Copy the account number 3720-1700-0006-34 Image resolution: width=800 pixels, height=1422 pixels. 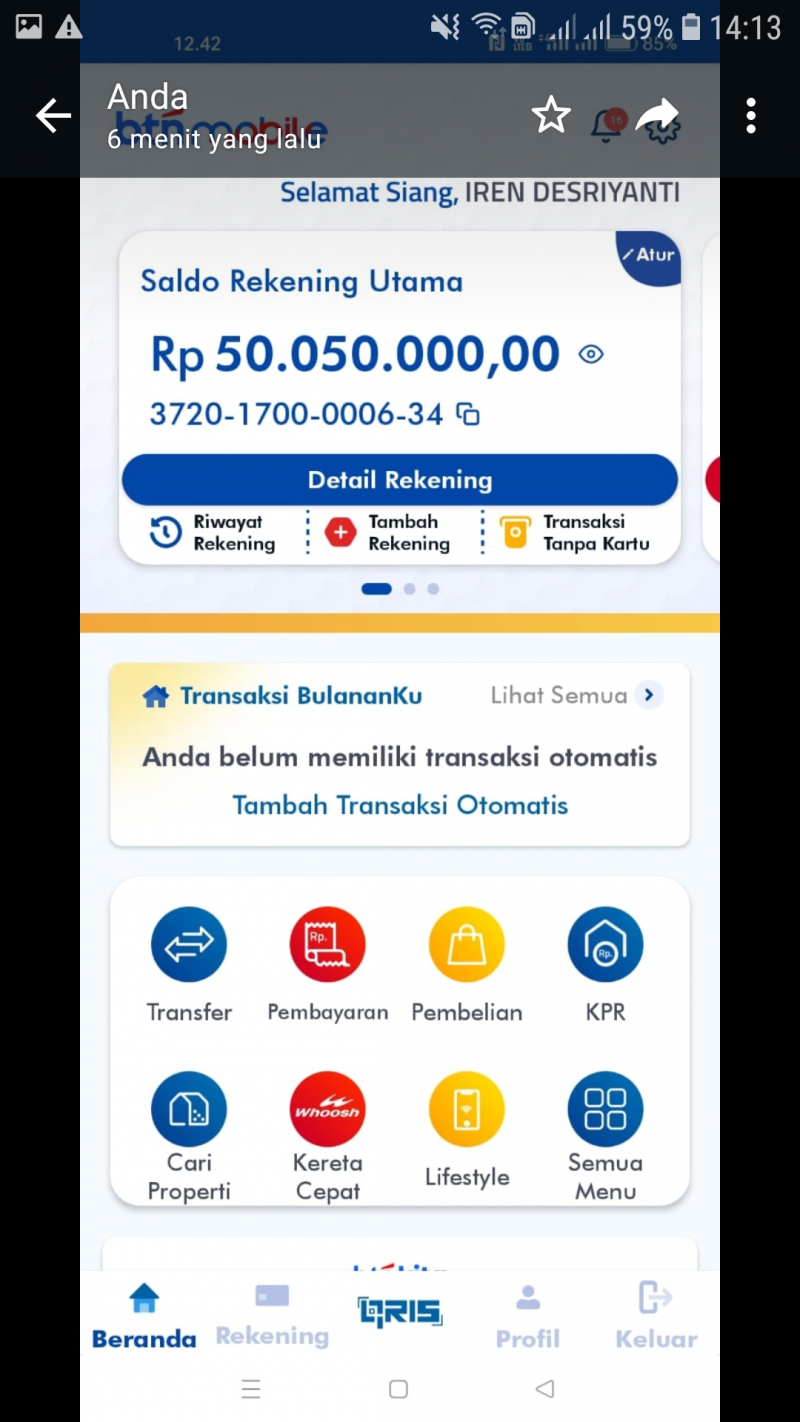click(467, 413)
